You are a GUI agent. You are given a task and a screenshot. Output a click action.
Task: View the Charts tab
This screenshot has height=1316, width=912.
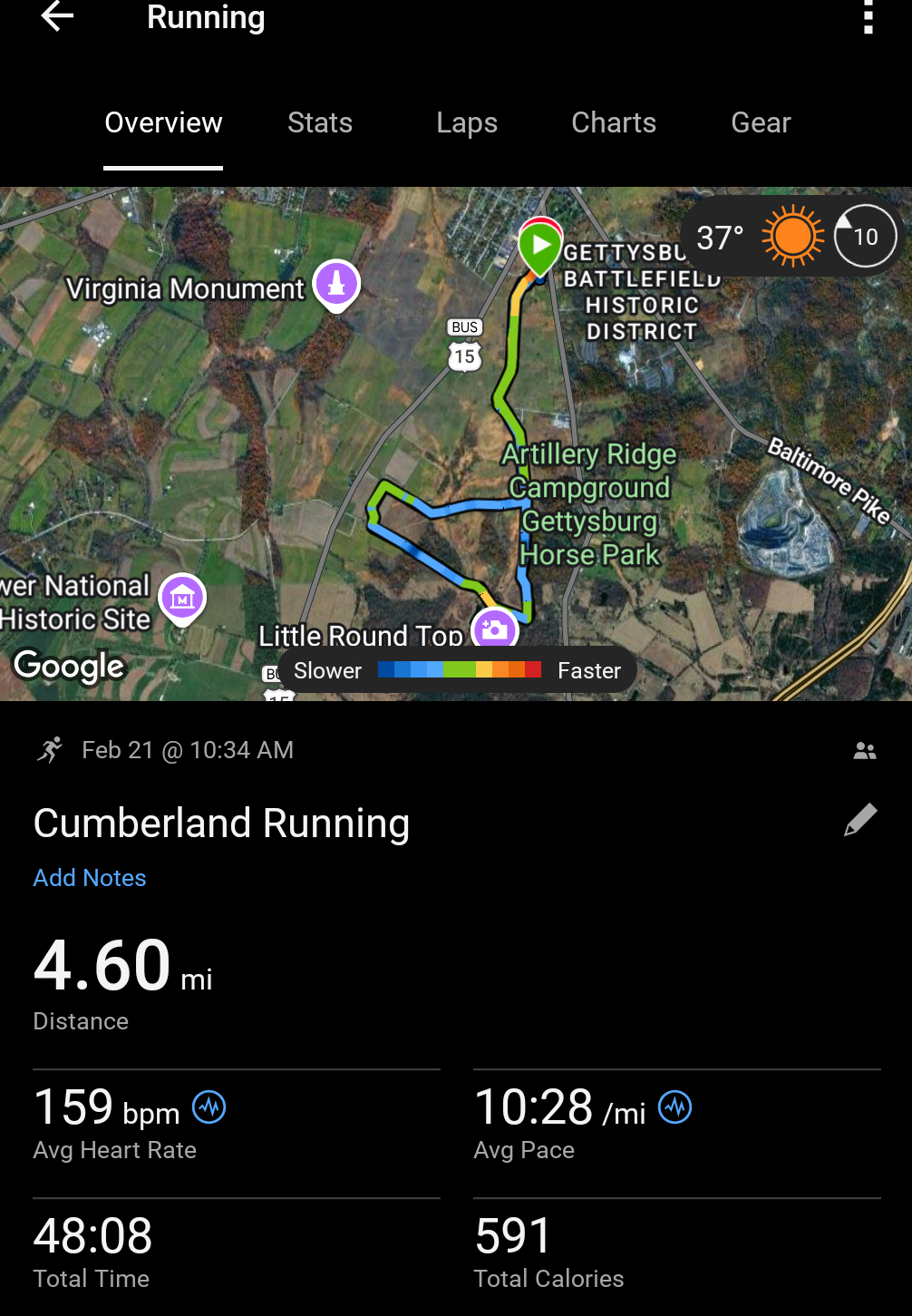pyautogui.click(x=614, y=122)
